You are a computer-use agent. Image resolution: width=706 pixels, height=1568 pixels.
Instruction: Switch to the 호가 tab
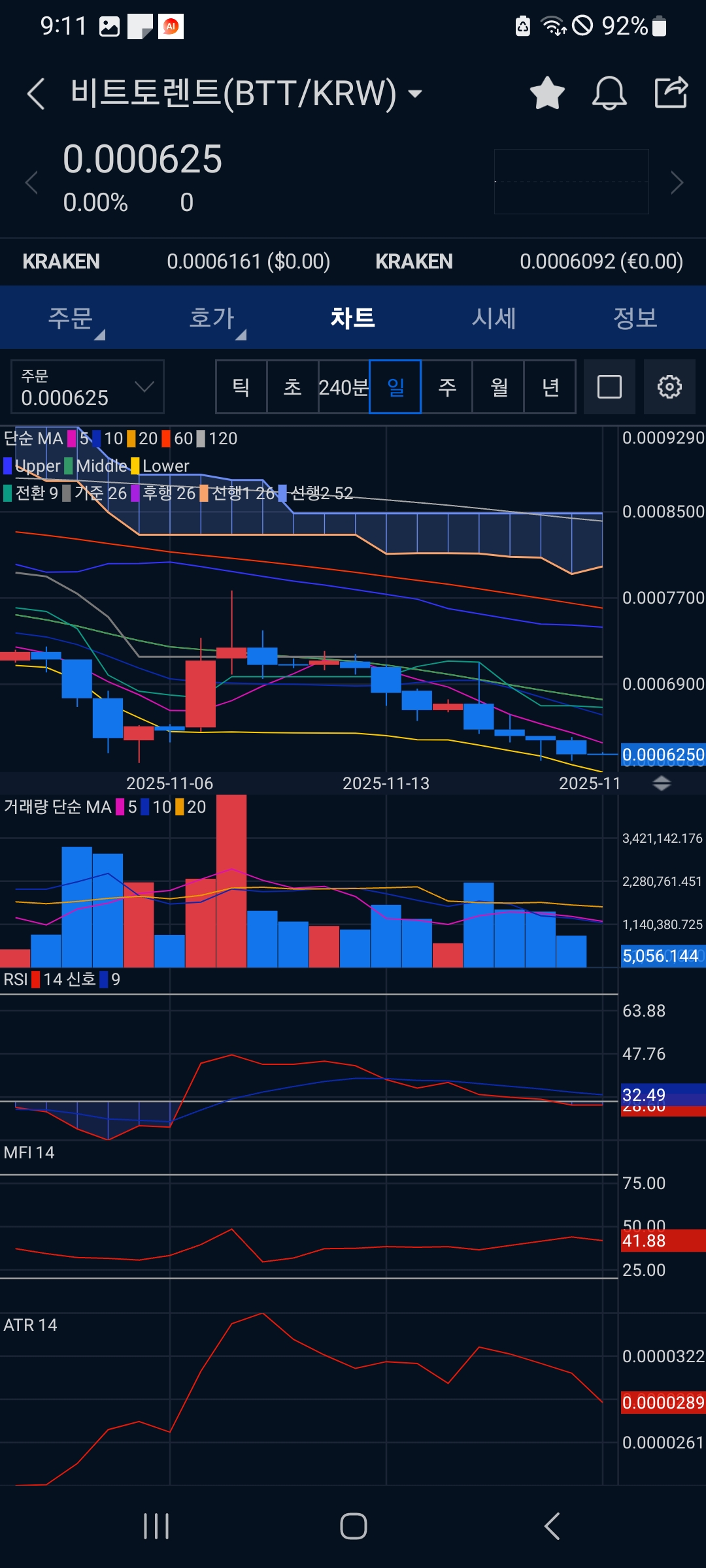tap(212, 318)
